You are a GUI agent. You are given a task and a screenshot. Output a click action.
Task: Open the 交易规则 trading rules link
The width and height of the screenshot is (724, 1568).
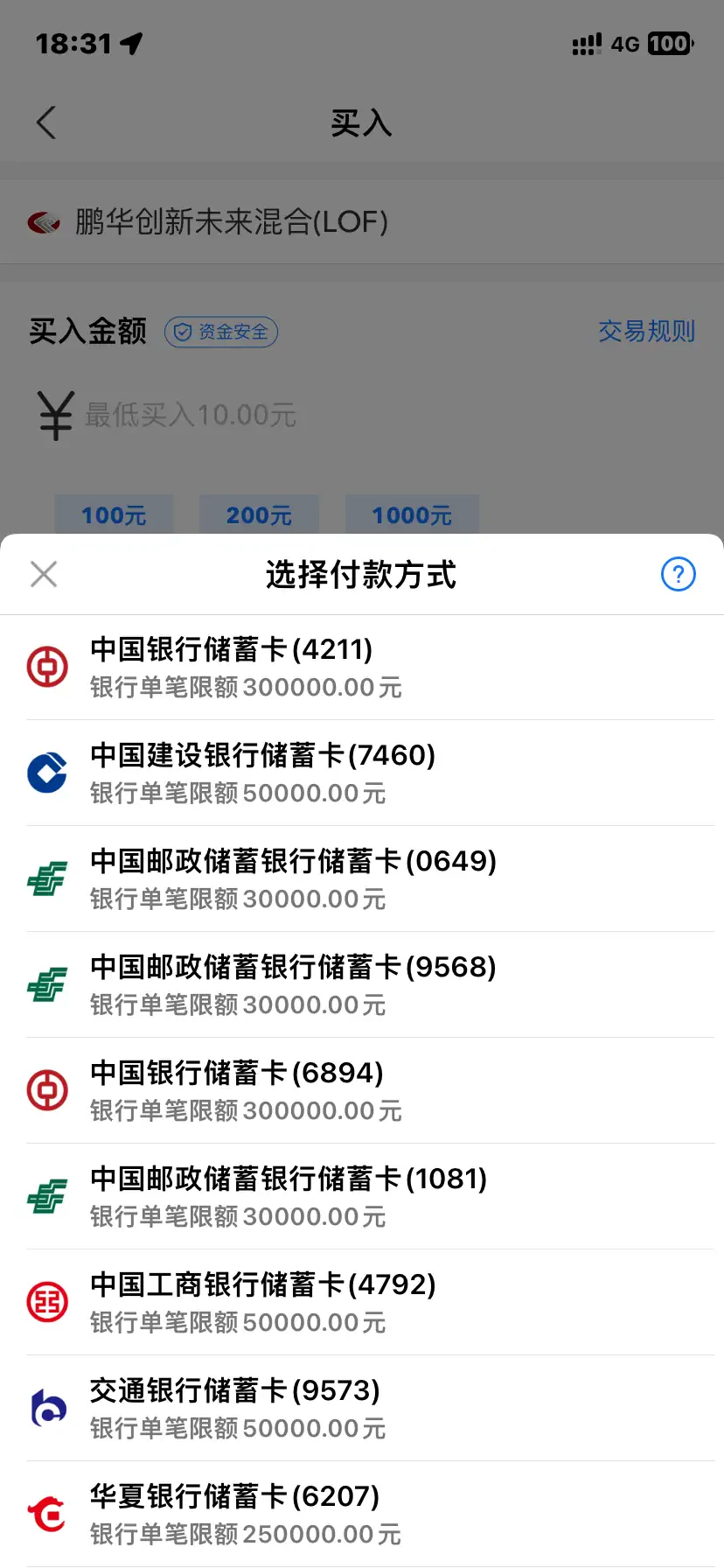click(x=646, y=331)
